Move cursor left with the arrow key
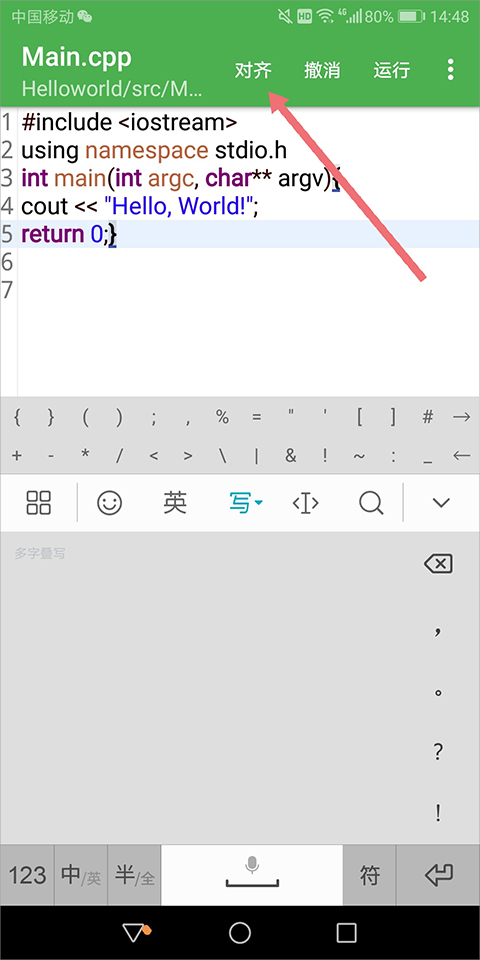480x960 pixels. 462,456
